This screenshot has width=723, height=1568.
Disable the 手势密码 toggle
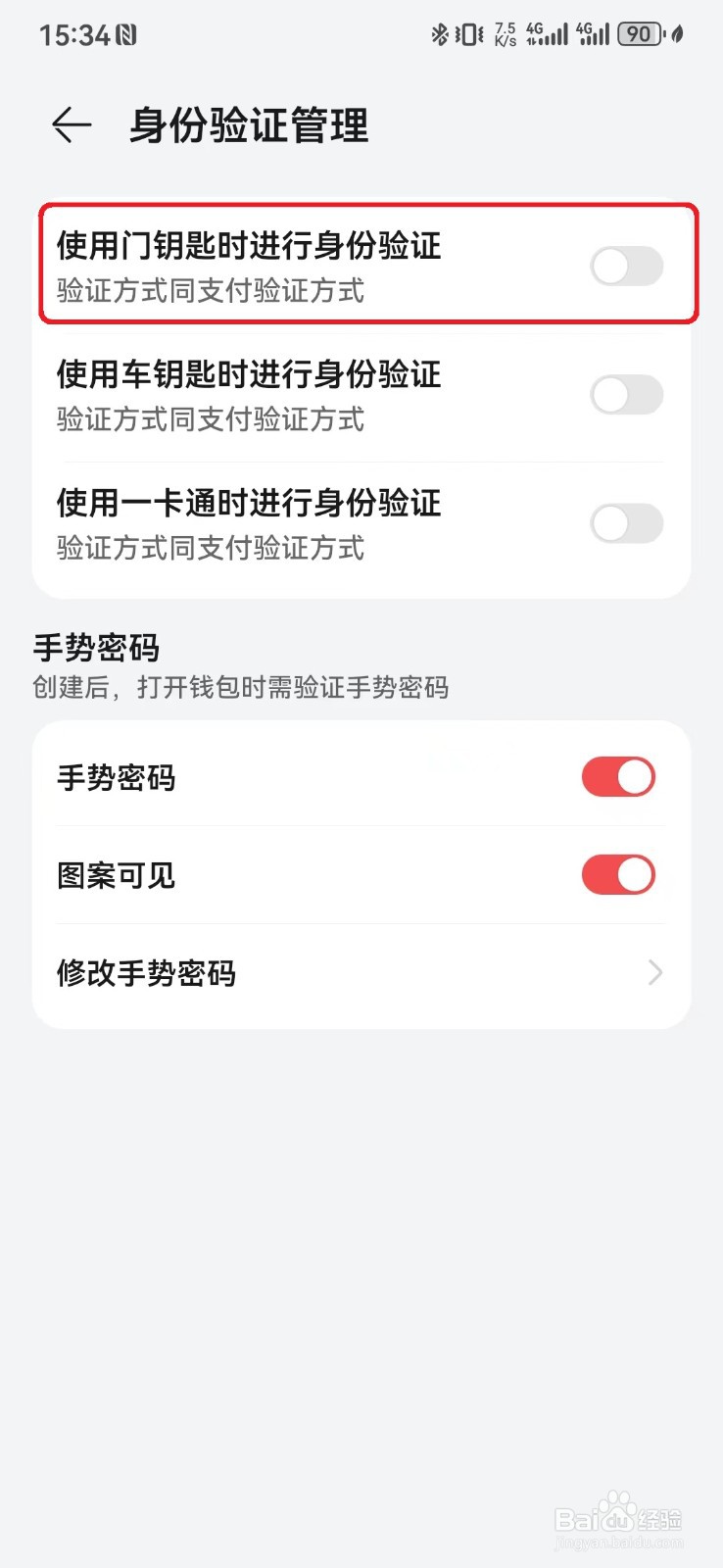(x=617, y=776)
